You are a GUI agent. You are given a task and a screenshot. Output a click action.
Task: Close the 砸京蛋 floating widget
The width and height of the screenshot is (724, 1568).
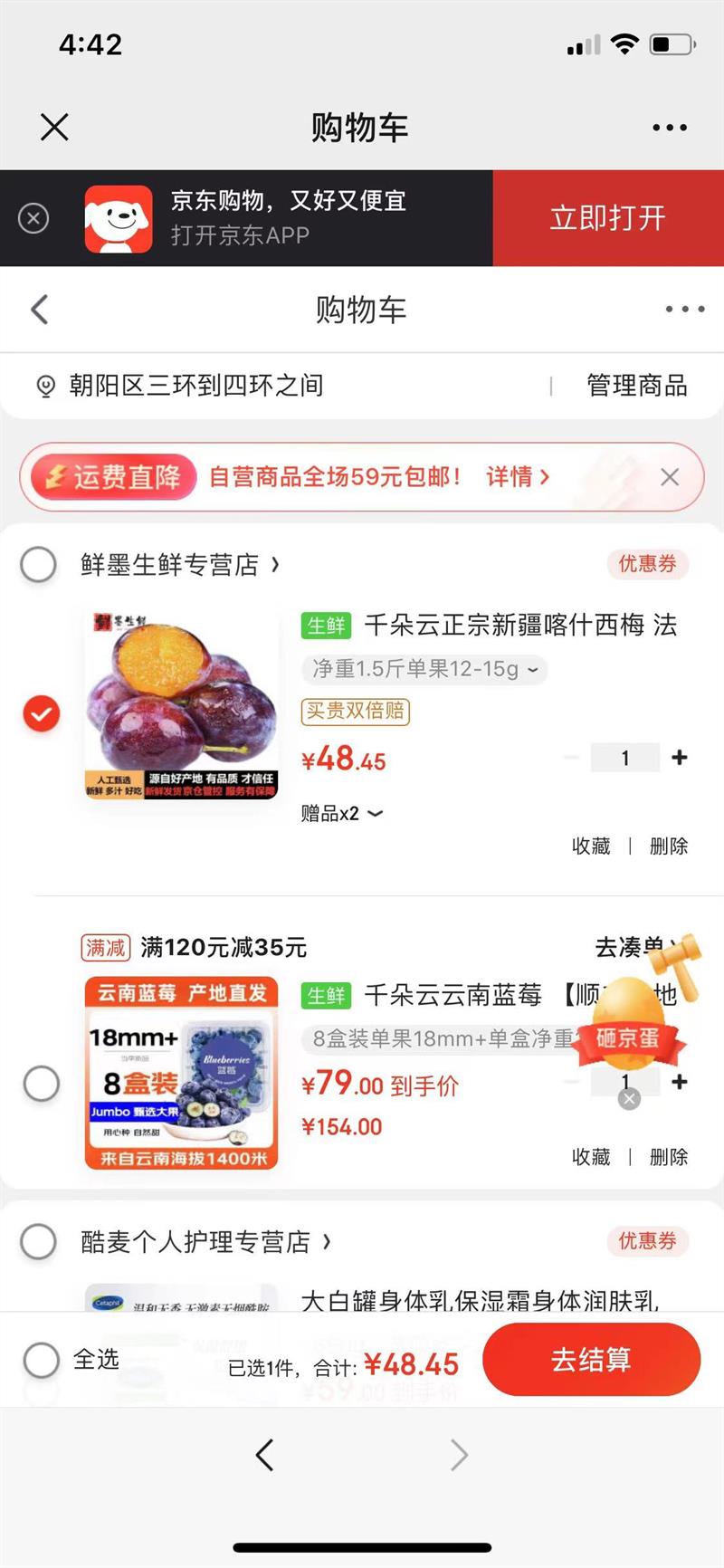[x=629, y=1099]
